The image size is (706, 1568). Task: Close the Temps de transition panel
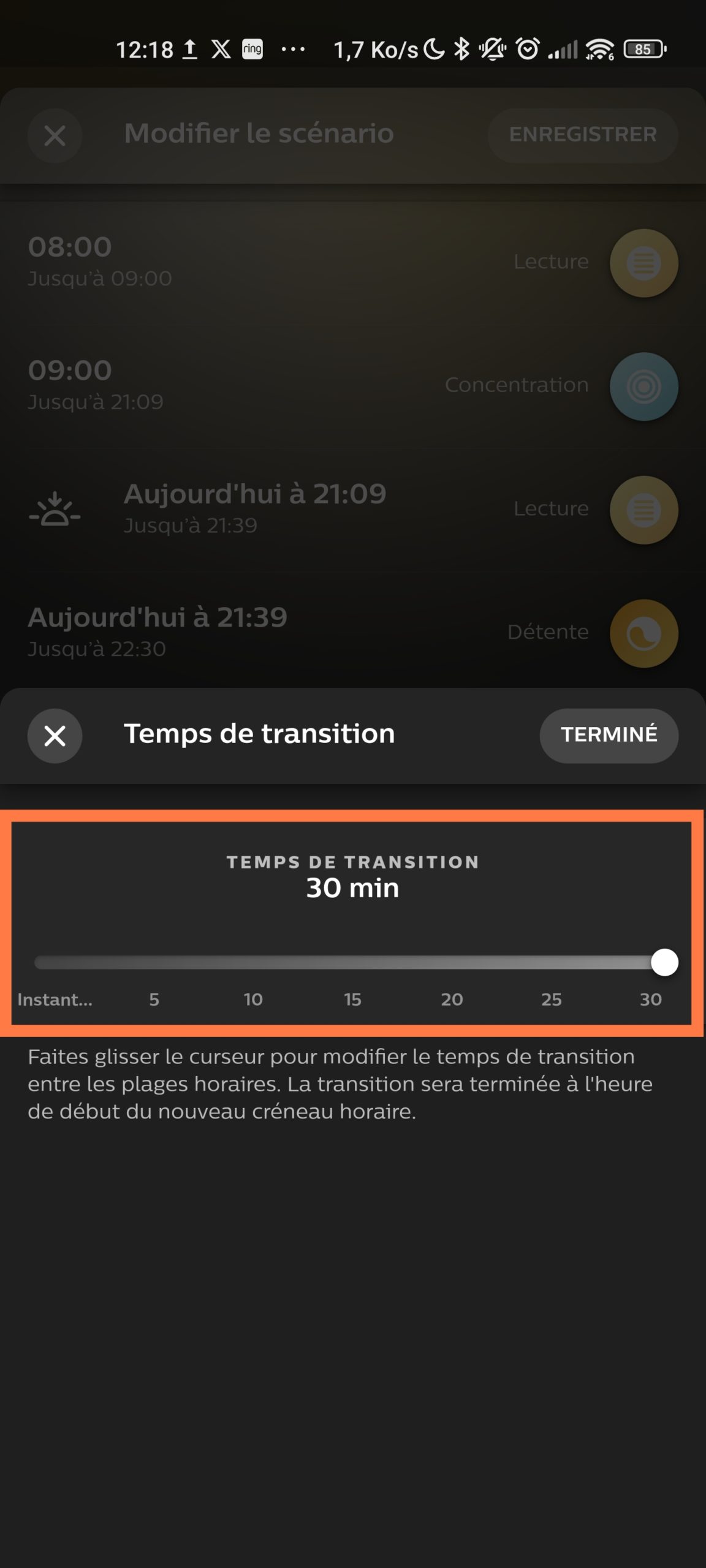(55, 736)
